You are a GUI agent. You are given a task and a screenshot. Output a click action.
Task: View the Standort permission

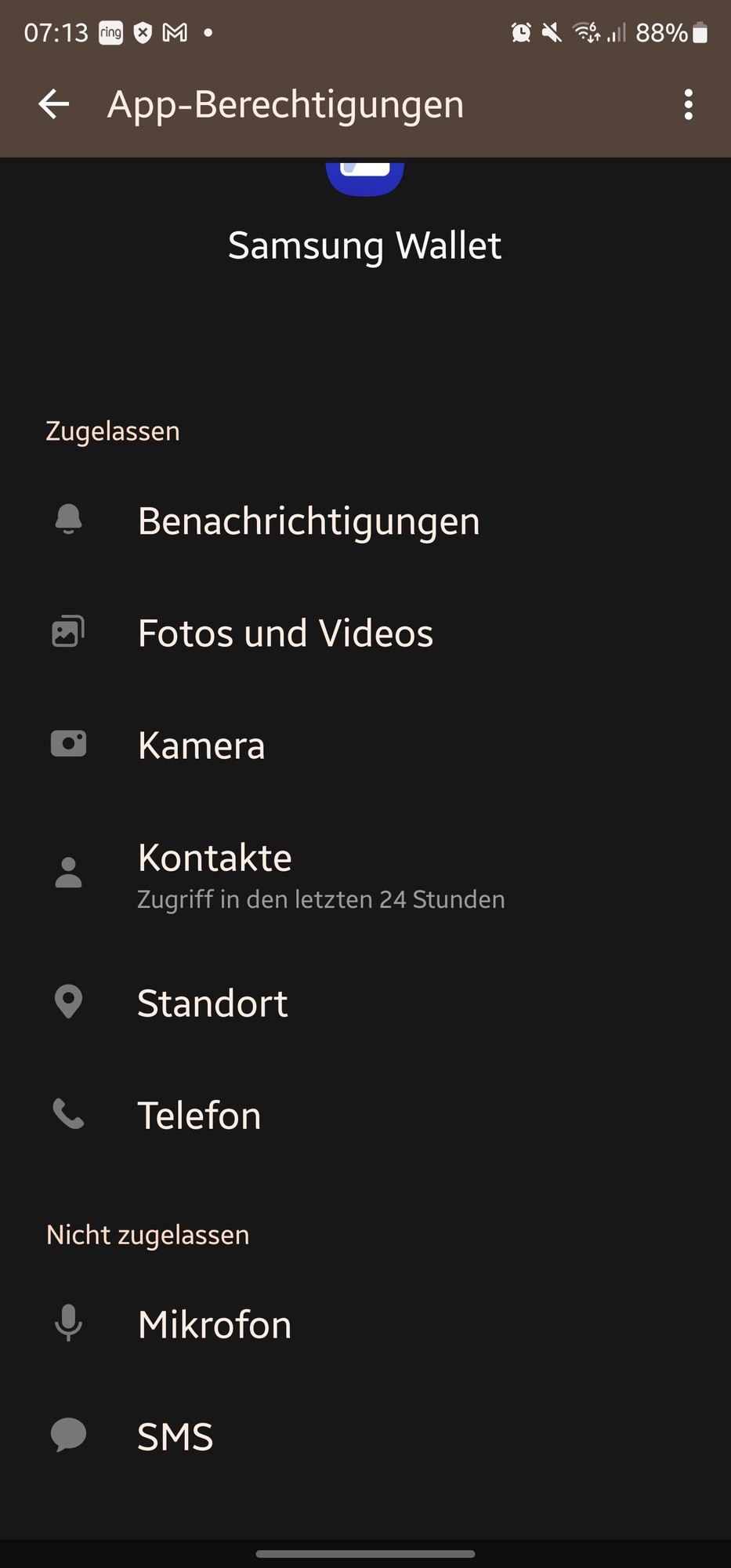click(212, 1004)
